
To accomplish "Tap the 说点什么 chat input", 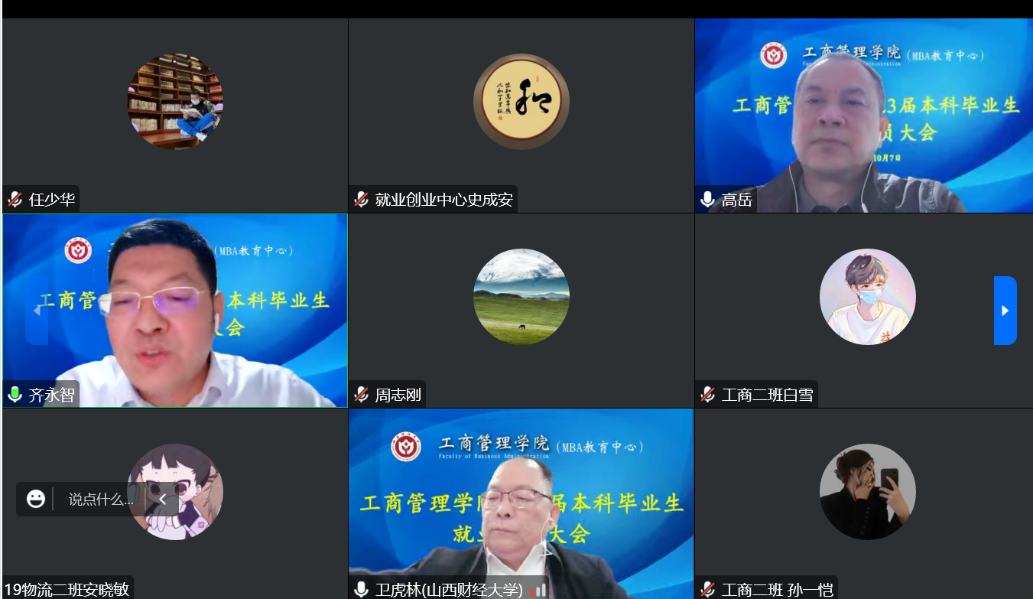I will pyautogui.click(x=100, y=498).
